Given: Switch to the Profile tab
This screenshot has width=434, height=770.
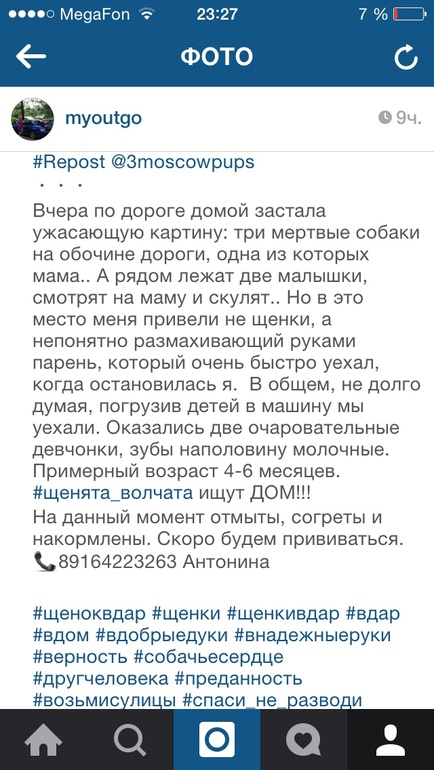Looking at the screenshot, I should point(390,740).
